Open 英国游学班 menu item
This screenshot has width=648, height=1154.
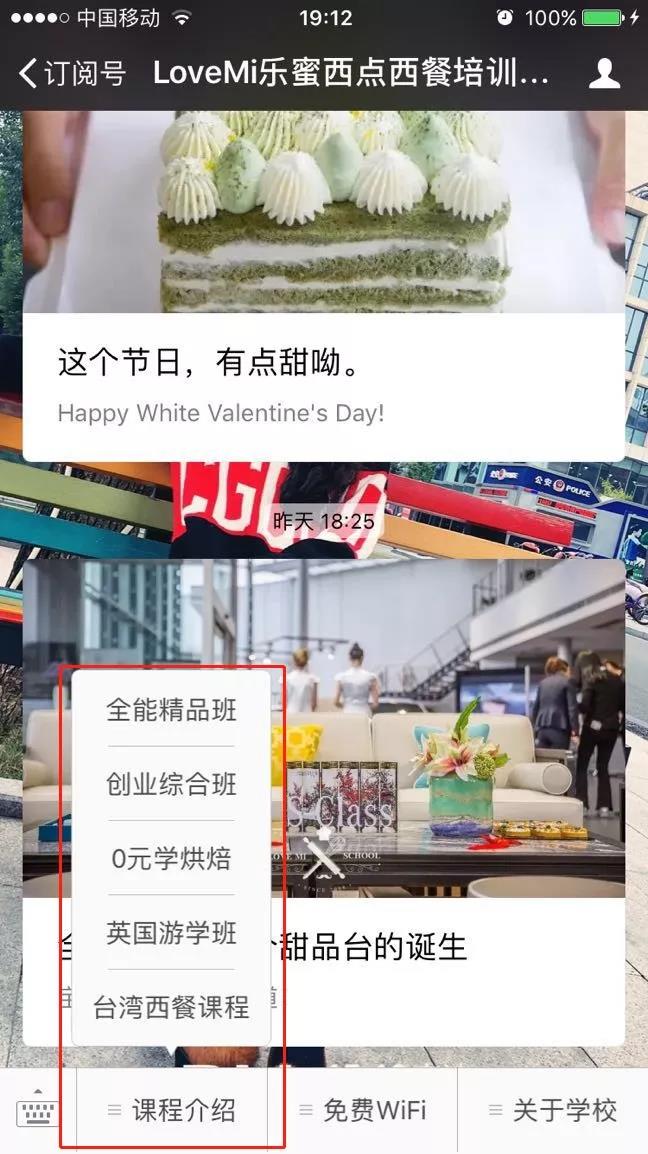[172, 932]
